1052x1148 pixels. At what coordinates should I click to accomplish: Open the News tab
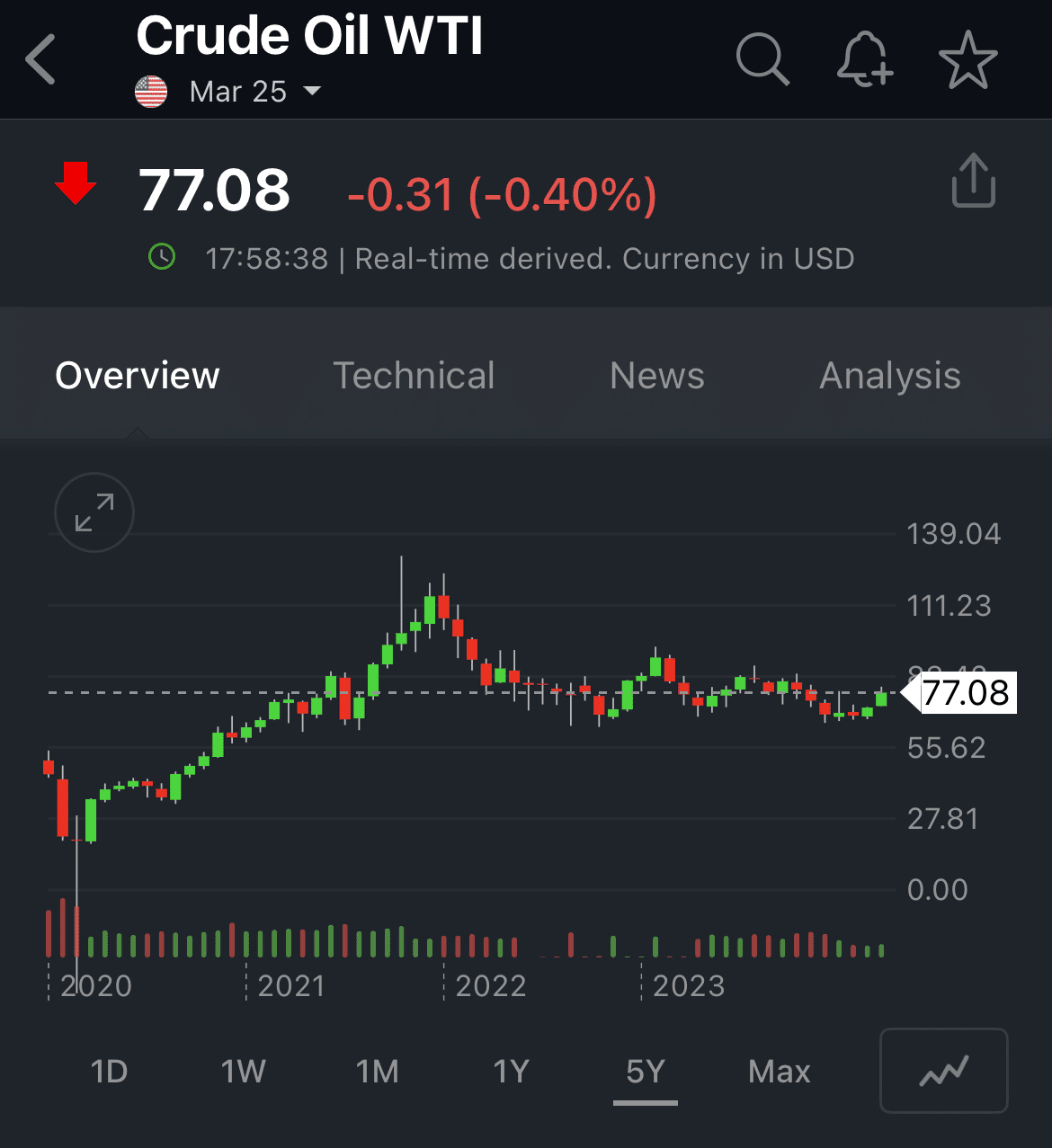(657, 376)
